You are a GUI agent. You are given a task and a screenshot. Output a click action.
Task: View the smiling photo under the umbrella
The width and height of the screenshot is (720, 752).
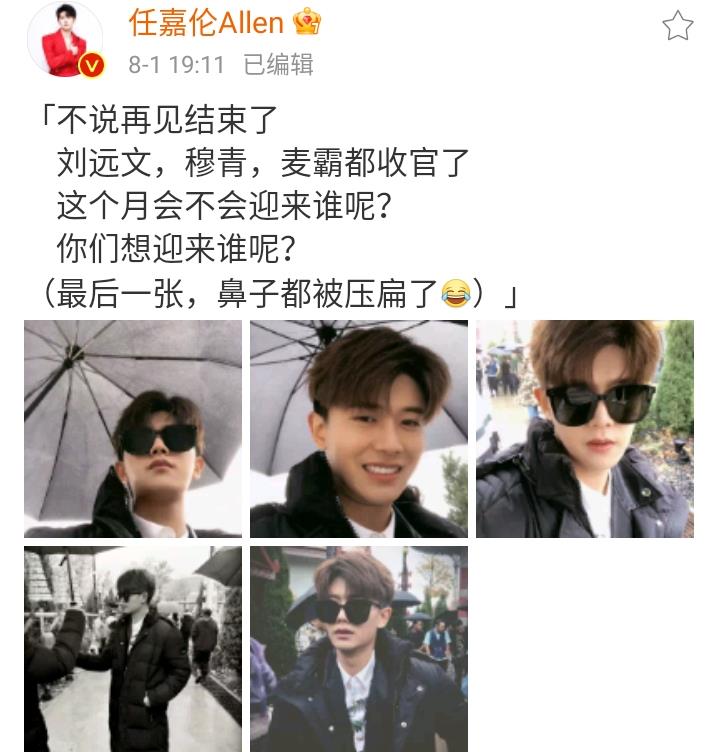coord(358,428)
